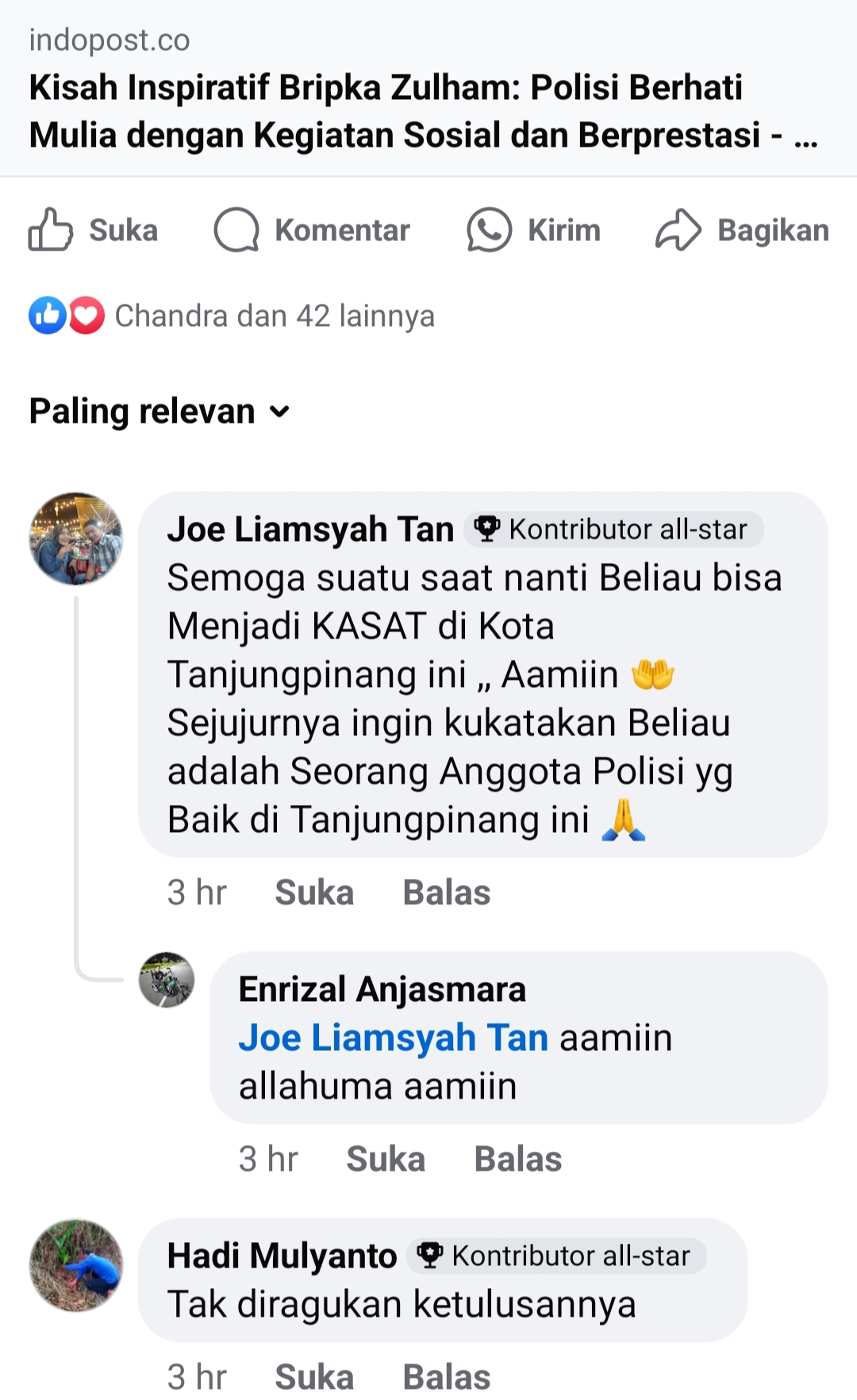Open Hadi Mulyanto's profile picture
Image resolution: width=857 pixels, height=1400 pixels.
(x=76, y=1265)
